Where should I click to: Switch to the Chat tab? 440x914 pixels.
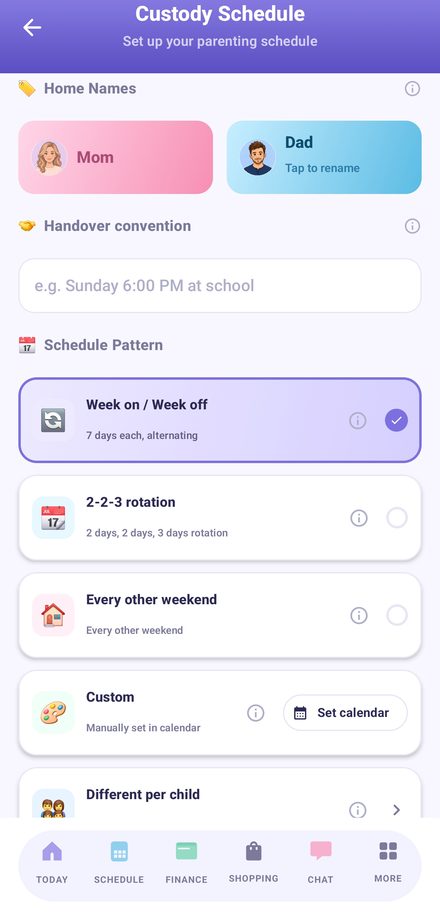point(321,863)
